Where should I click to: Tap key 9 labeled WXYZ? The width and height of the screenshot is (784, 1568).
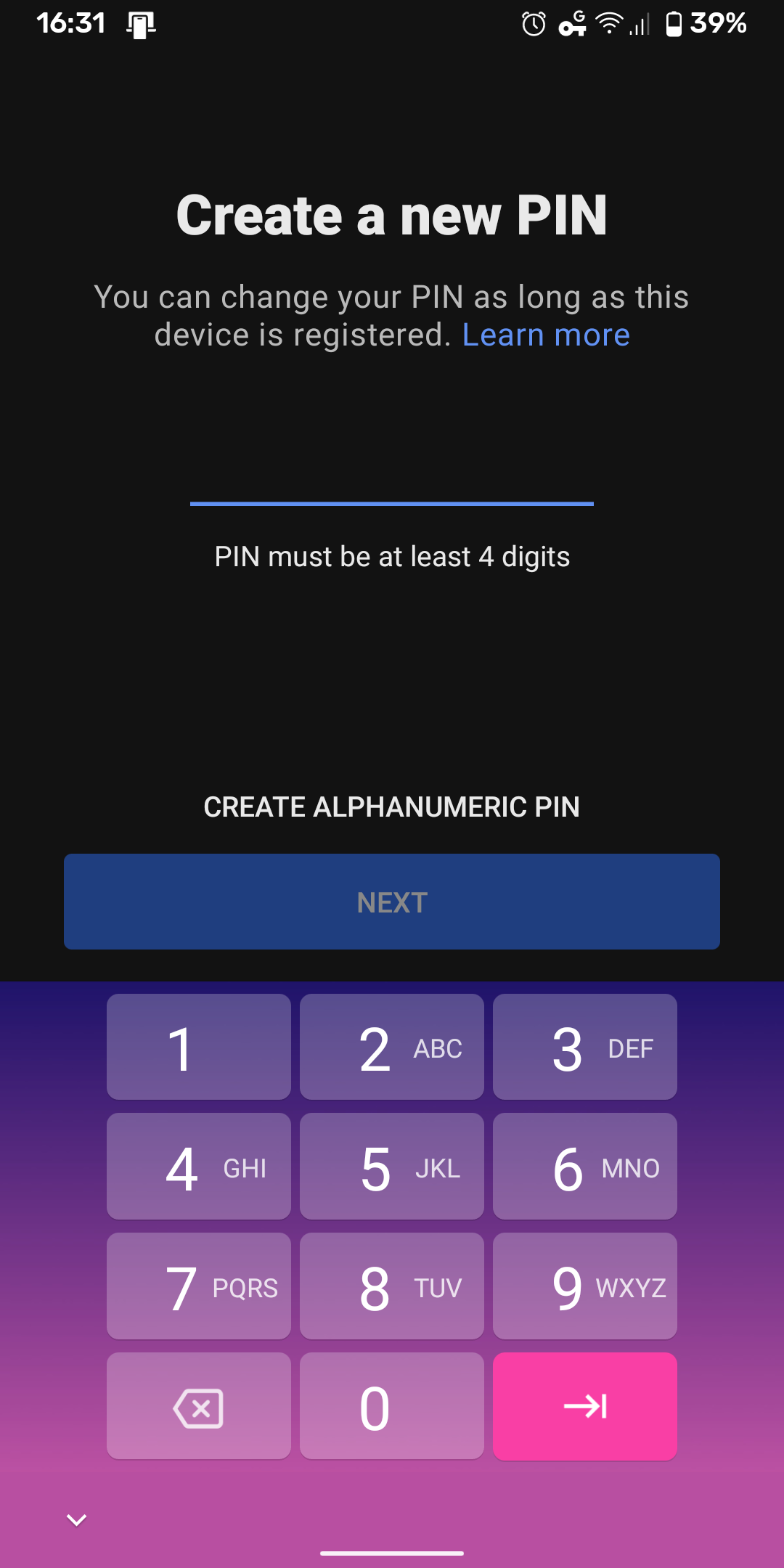(x=585, y=1286)
